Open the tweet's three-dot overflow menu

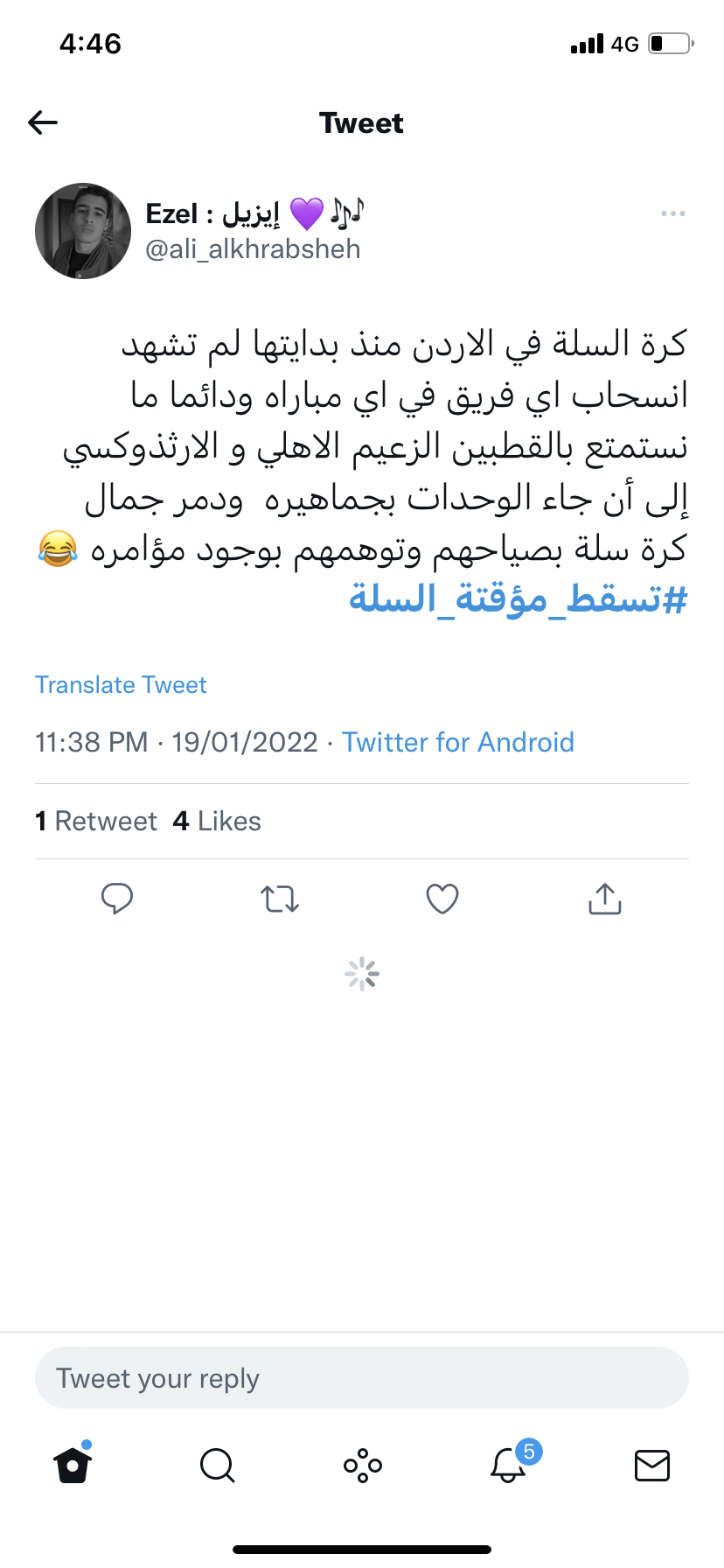672,213
